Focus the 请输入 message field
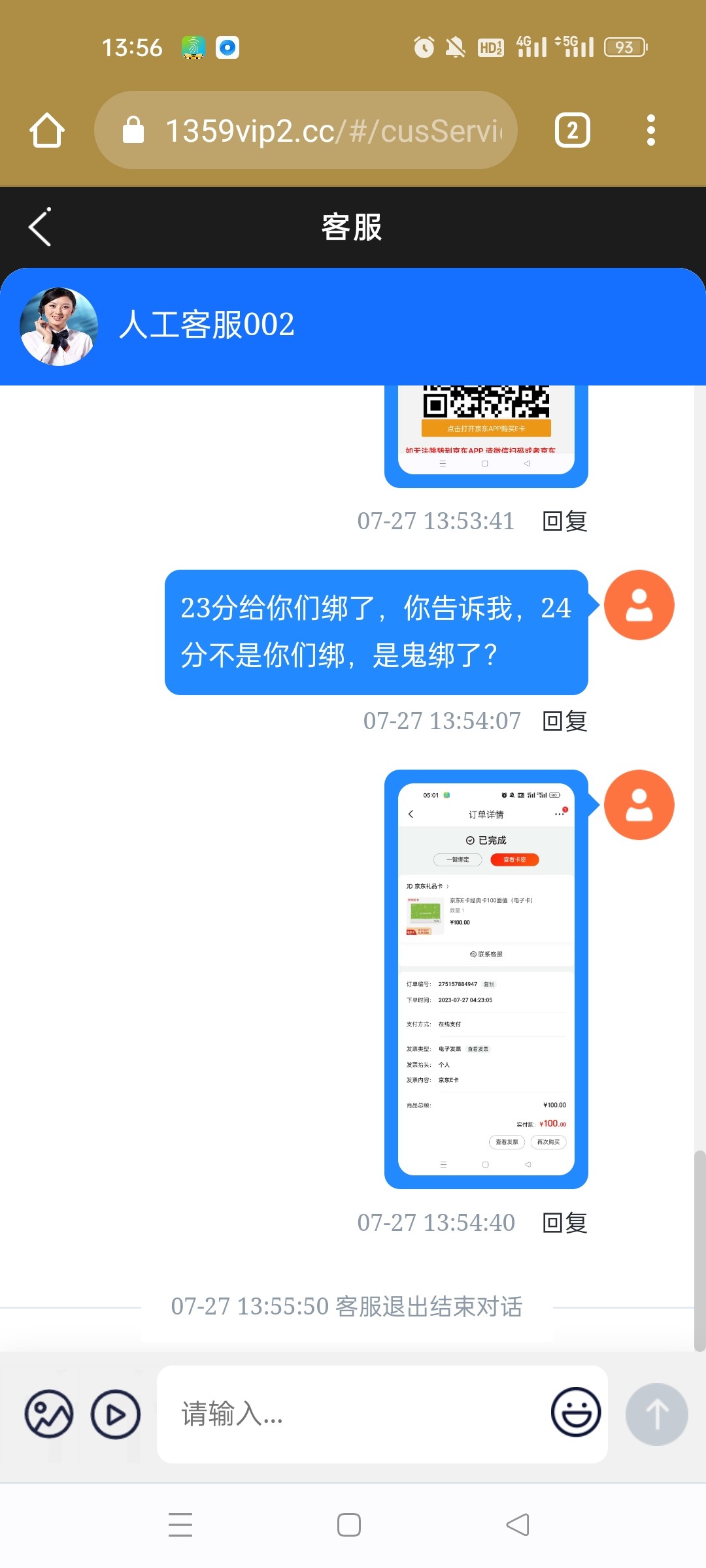 coord(353,1414)
